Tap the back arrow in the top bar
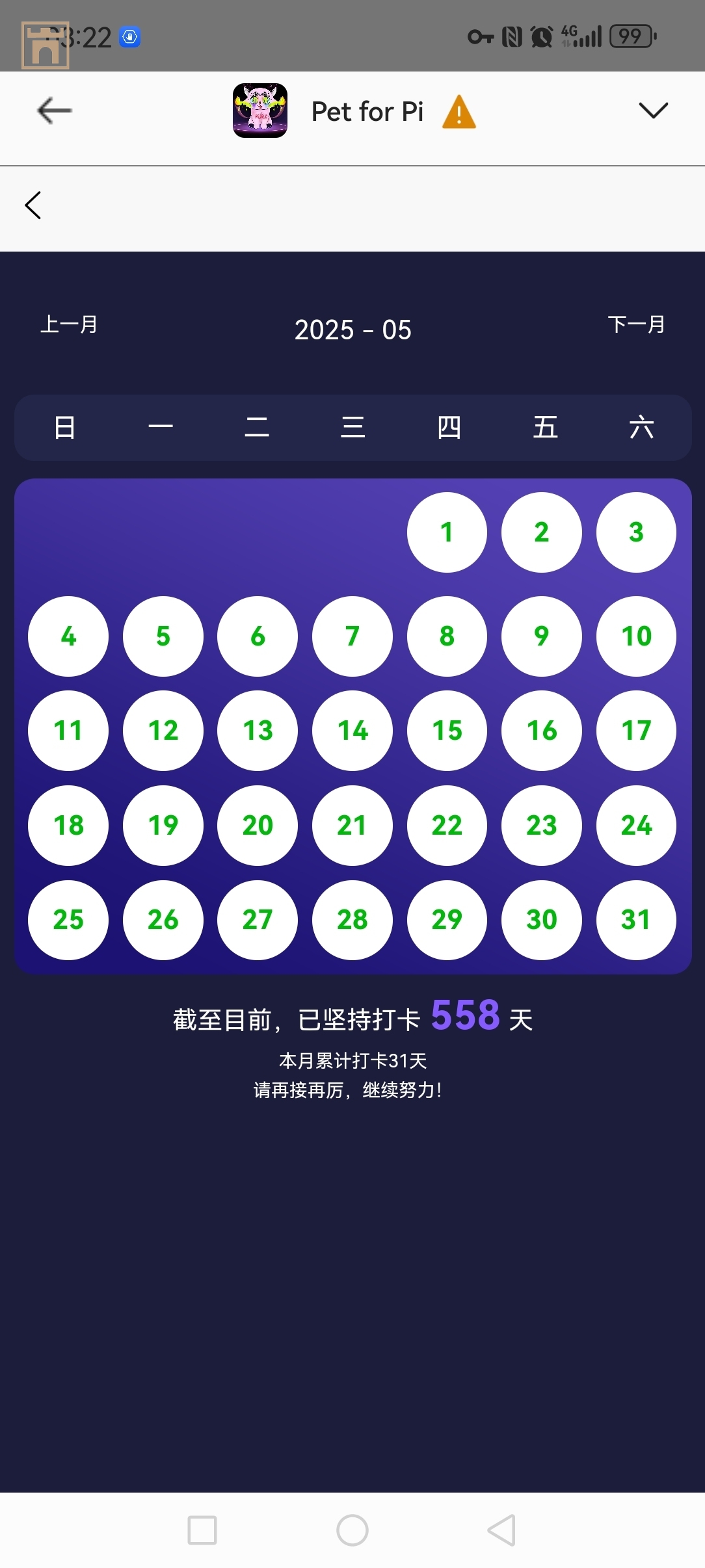 55,111
